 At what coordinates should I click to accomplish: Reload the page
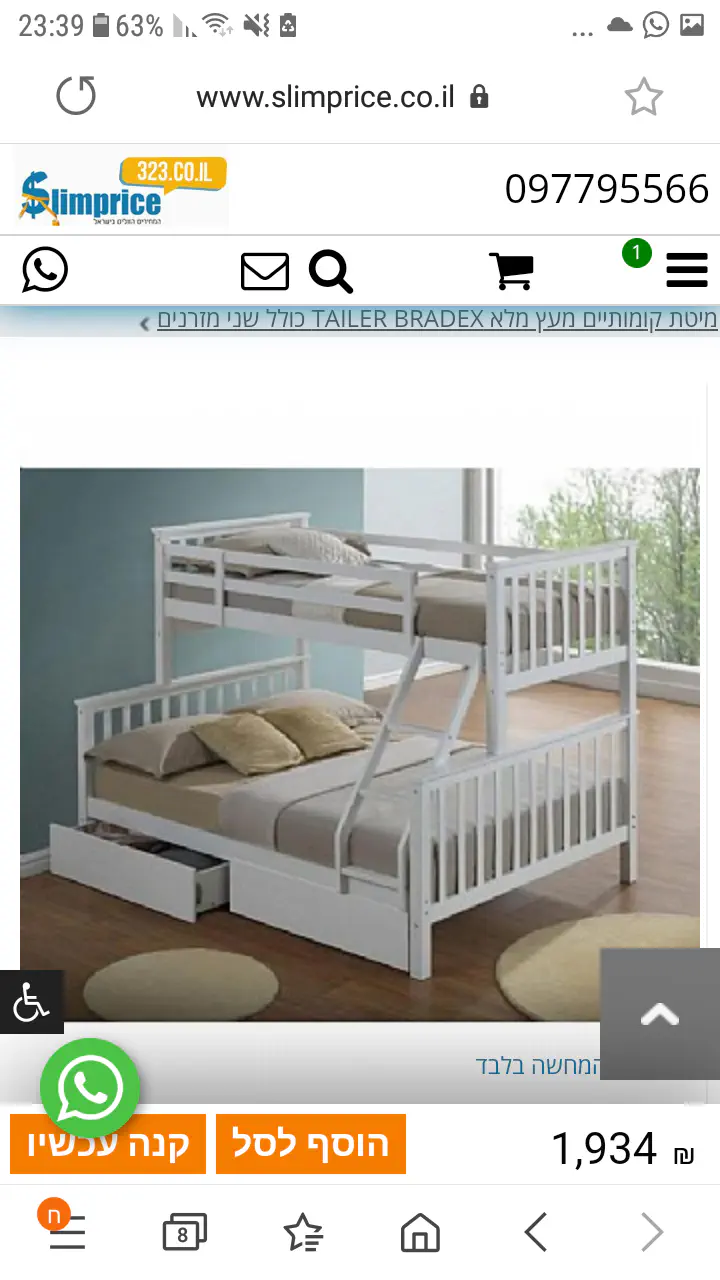[x=76, y=97]
